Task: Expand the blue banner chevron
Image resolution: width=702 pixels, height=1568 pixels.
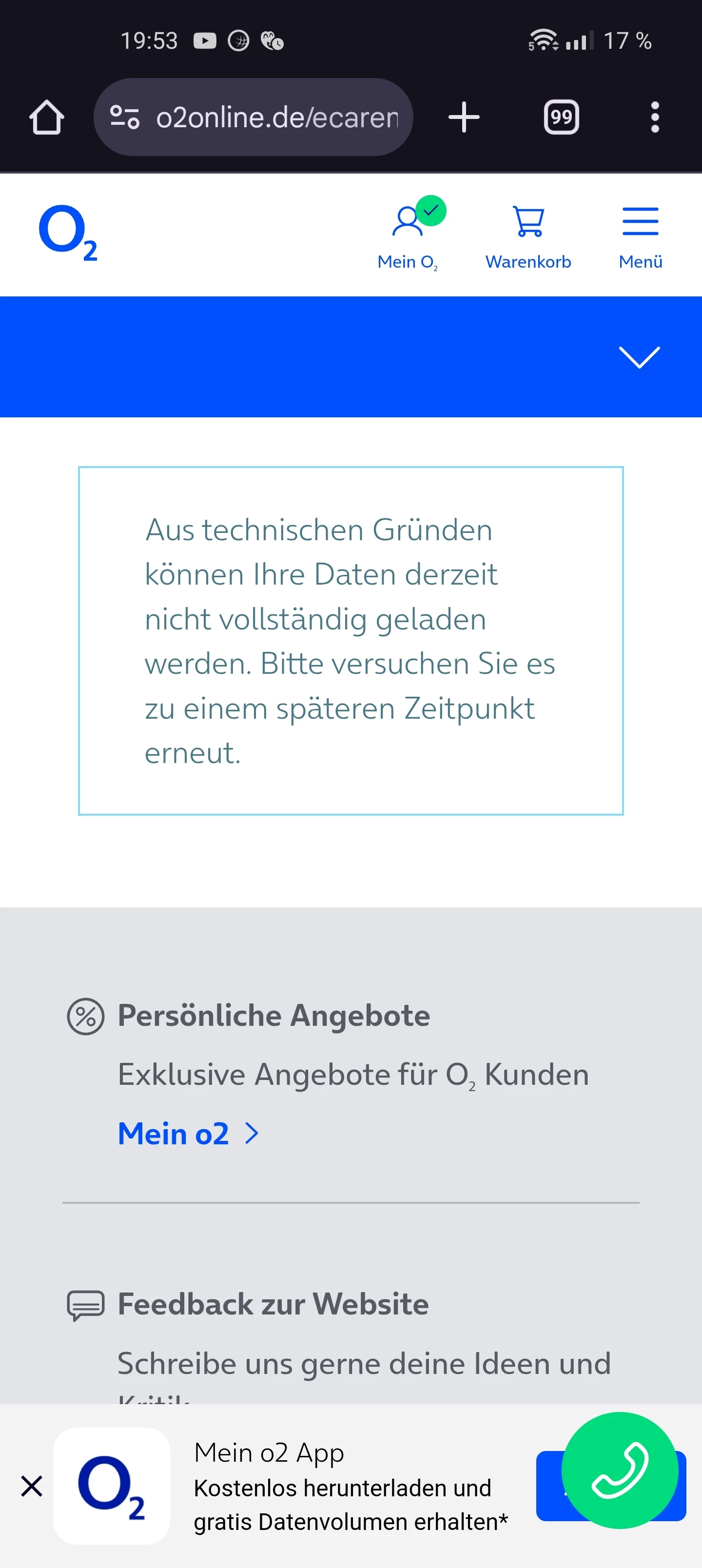Action: pyautogui.click(x=639, y=357)
